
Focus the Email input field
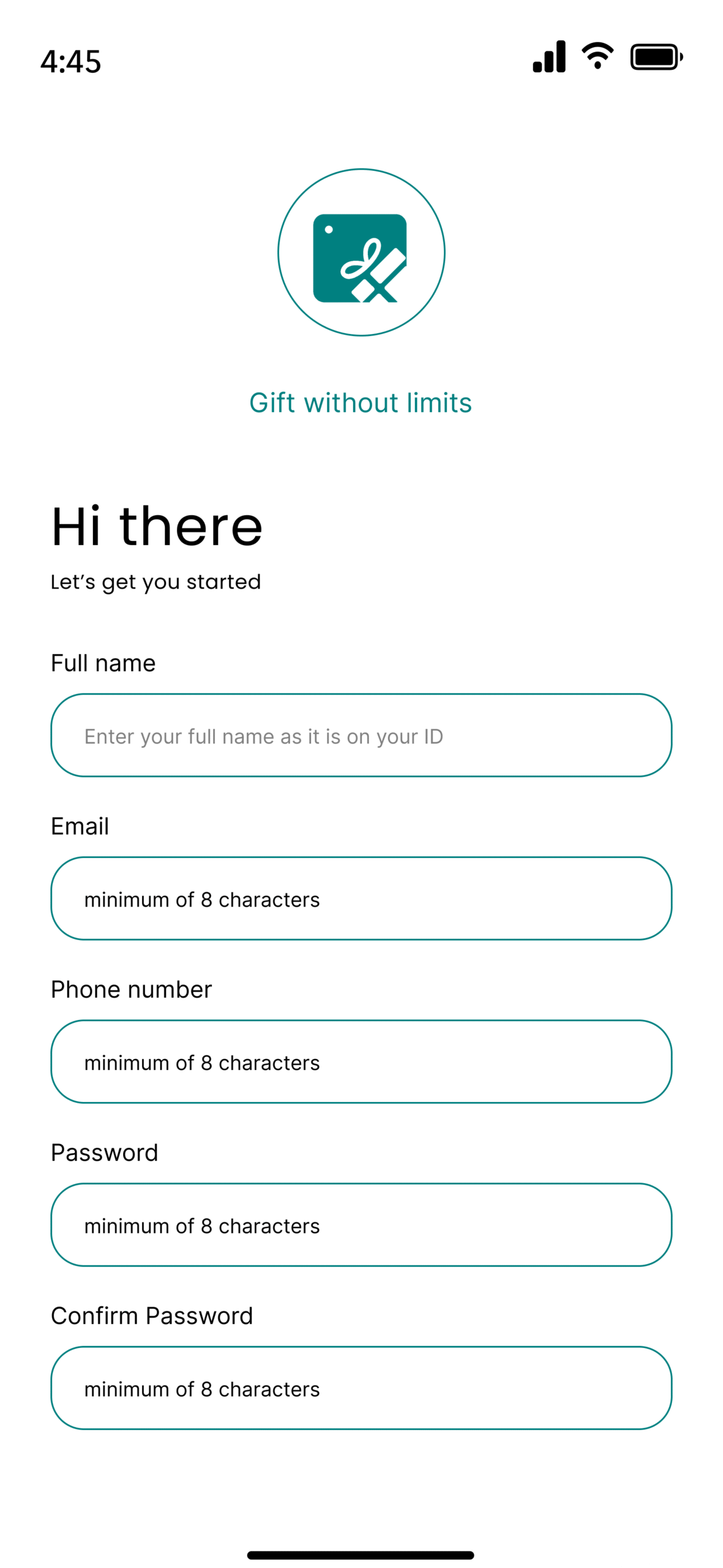click(361, 898)
